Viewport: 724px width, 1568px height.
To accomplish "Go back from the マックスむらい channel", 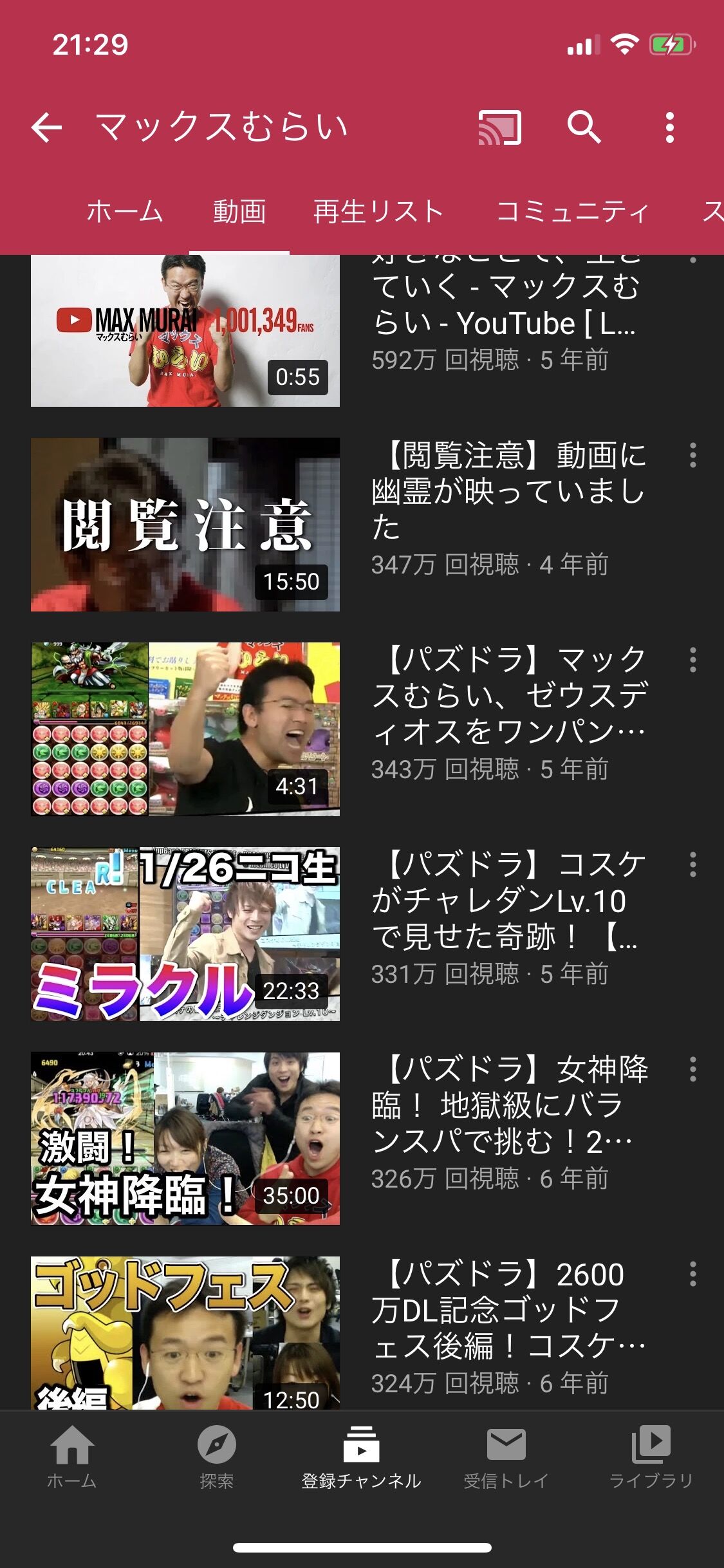I will pos(47,127).
